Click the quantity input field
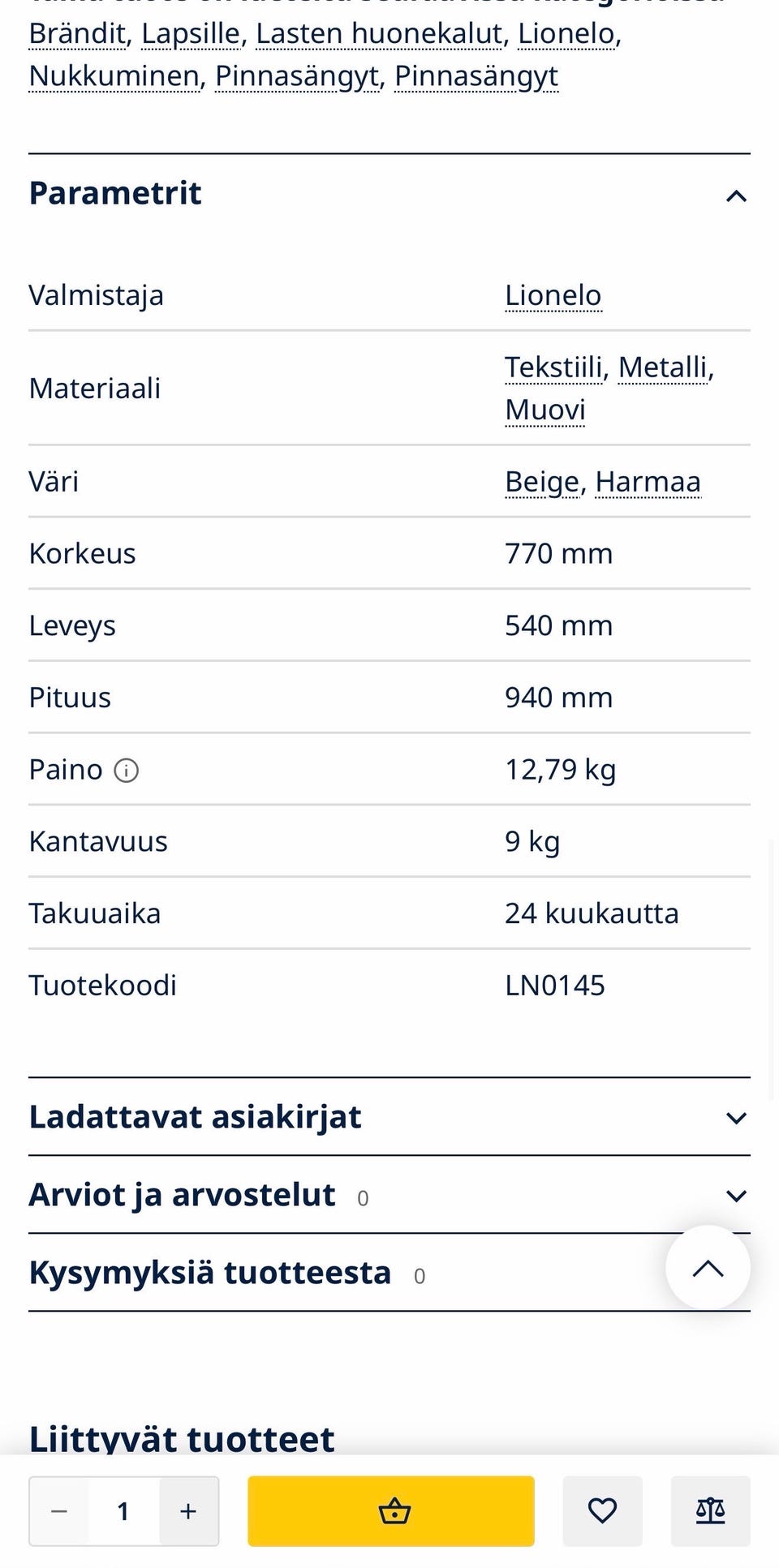 pyautogui.click(x=123, y=1510)
